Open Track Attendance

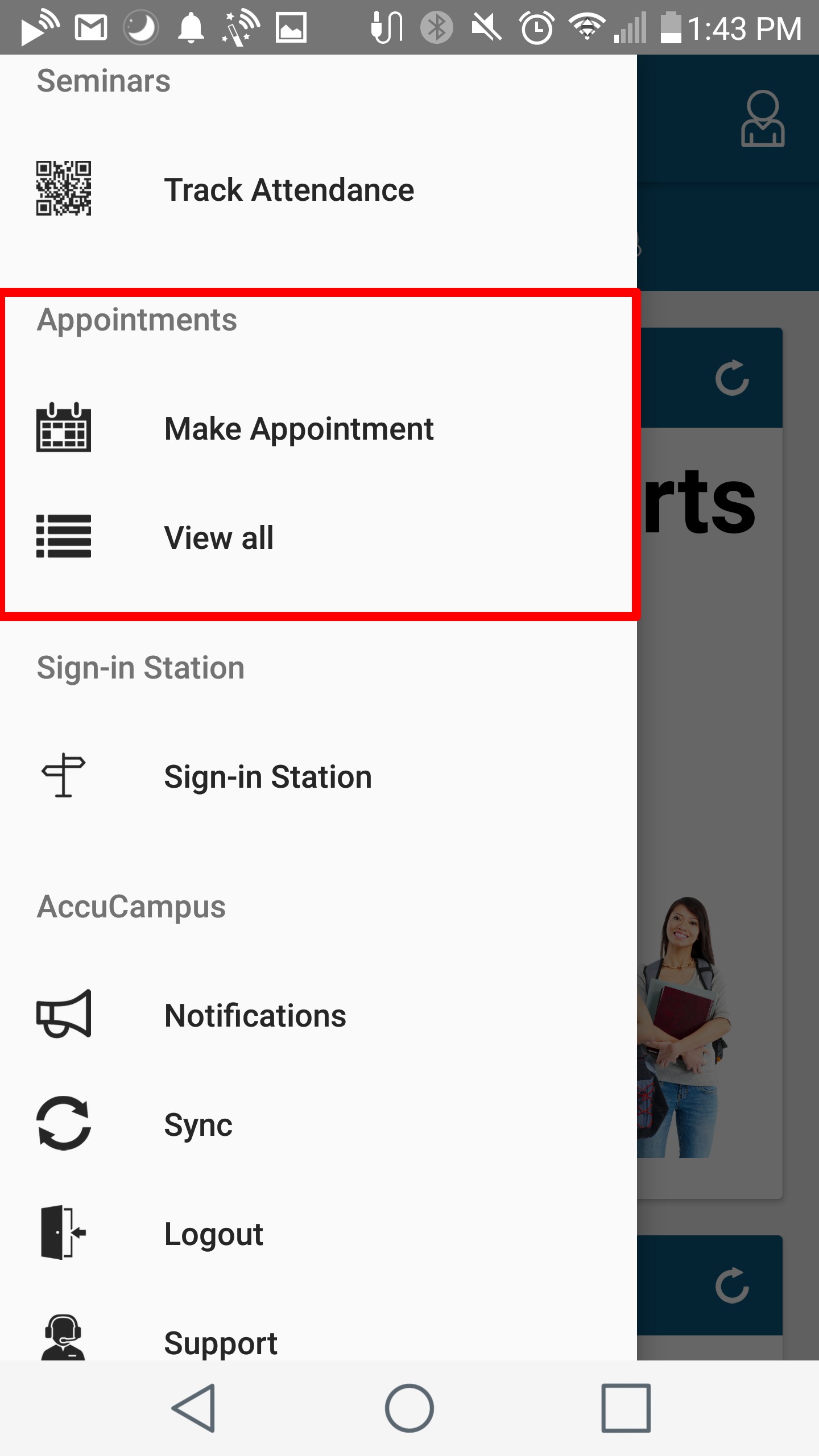[x=289, y=189]
